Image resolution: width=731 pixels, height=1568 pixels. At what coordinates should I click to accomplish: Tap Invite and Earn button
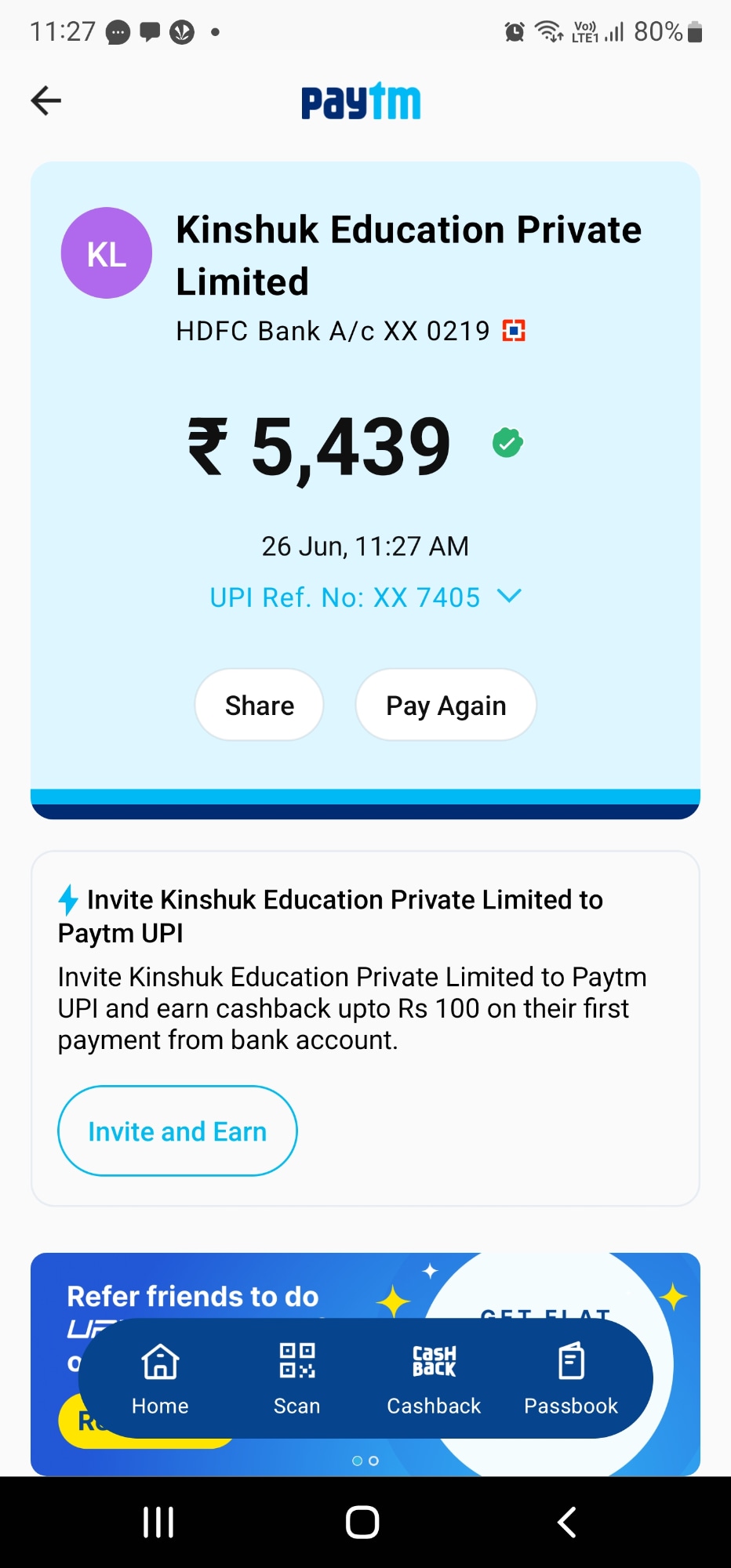tap(177, 1131)
